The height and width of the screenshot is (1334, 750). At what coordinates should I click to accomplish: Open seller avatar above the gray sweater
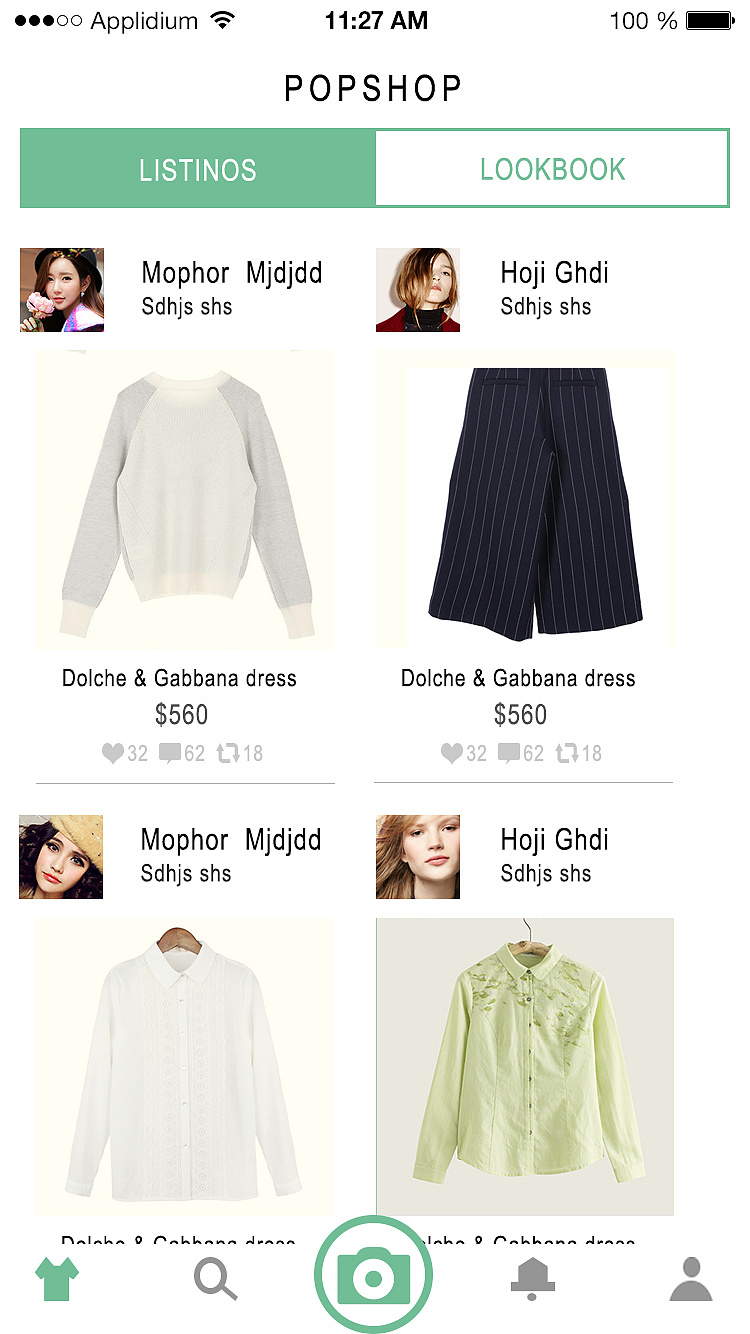(62, 290)
